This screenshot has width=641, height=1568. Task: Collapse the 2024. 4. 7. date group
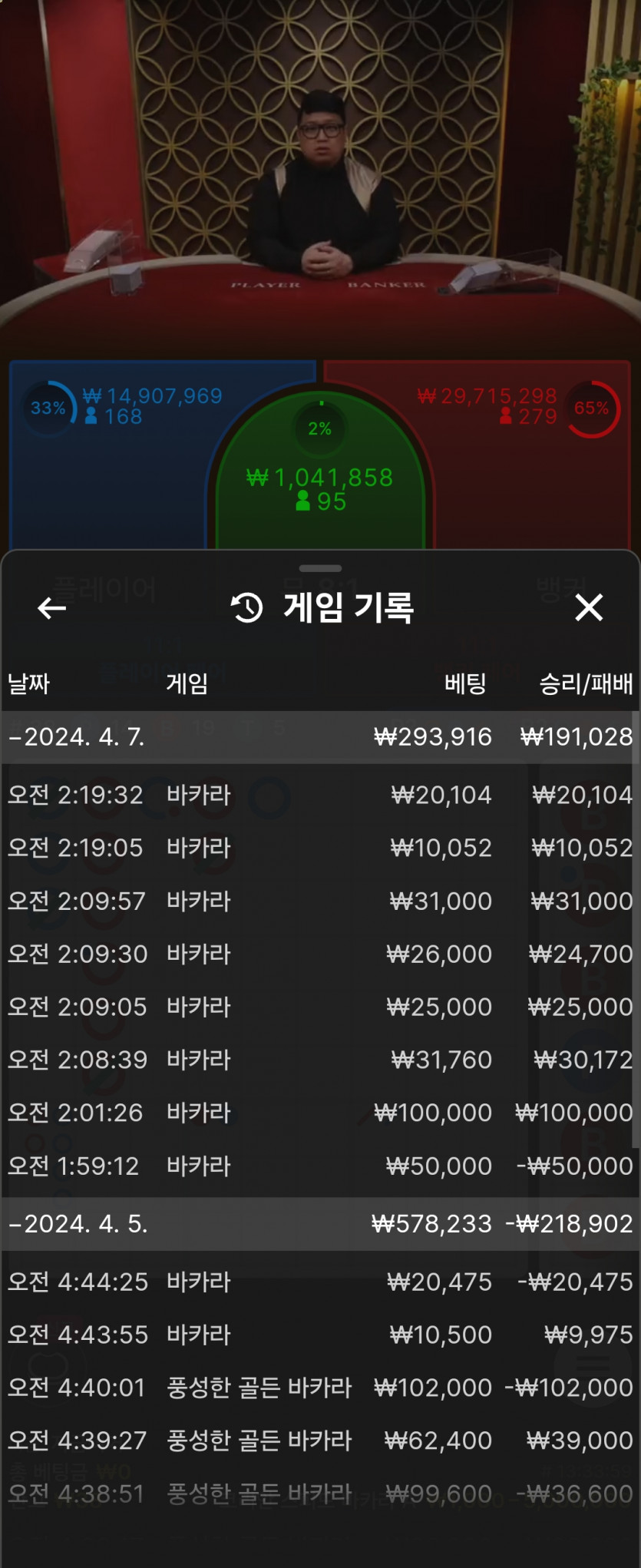point(77,737)
